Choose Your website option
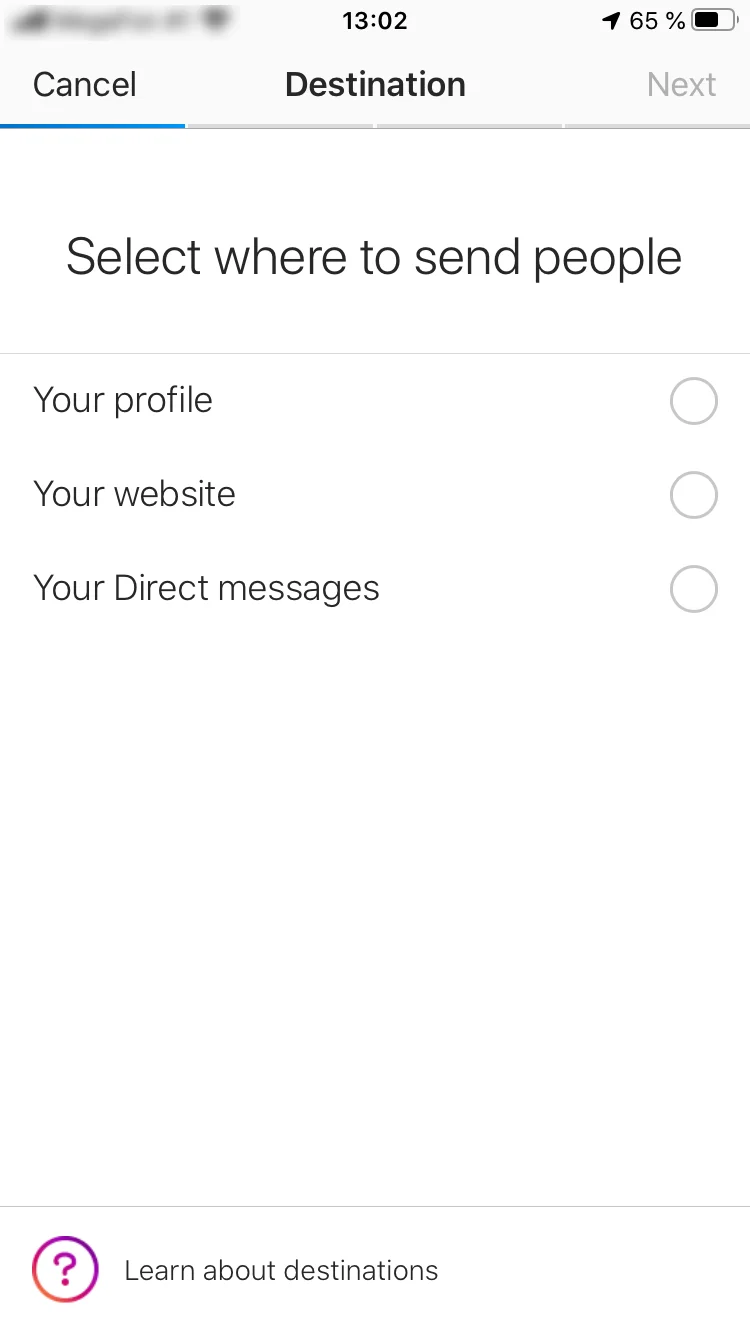This screenshot has width=750, height=1334. pos(693,495)
